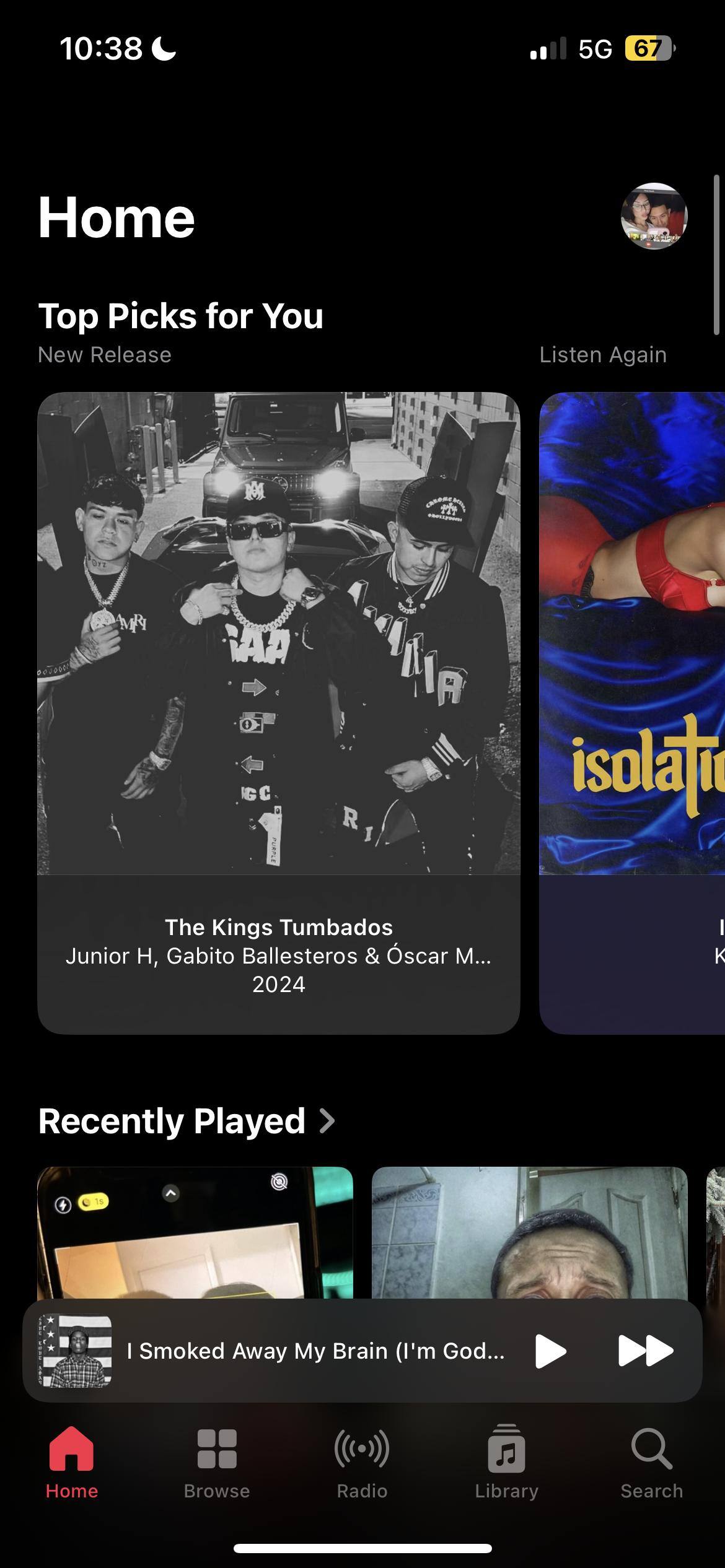Open the account profile picture

(x=654, y=216)
